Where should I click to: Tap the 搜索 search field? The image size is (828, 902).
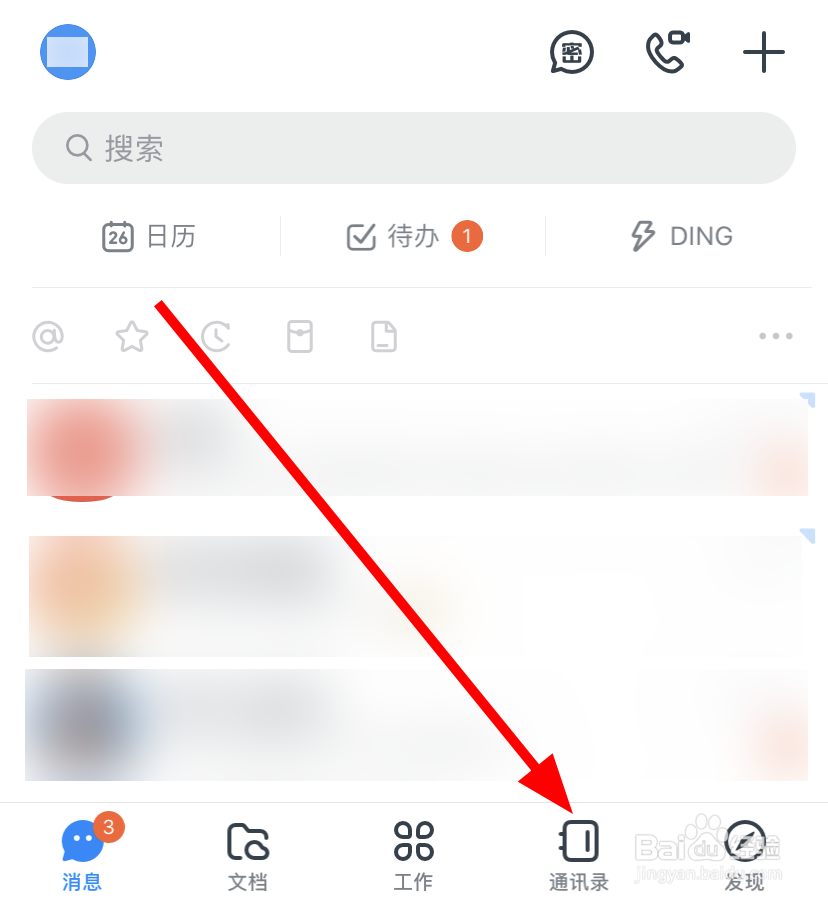click(x=414, y=147)
